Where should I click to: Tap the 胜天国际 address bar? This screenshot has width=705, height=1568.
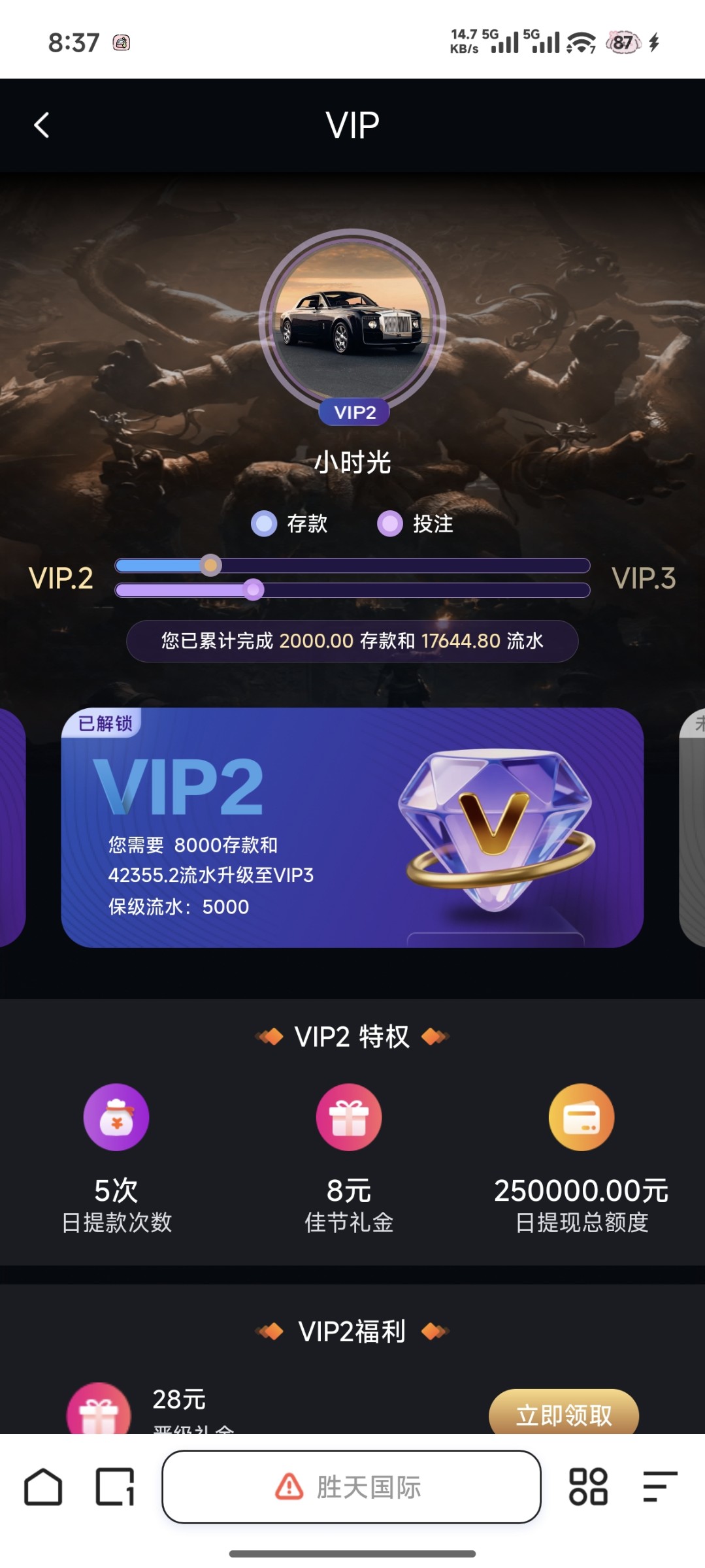click(x=352, y=1487)
